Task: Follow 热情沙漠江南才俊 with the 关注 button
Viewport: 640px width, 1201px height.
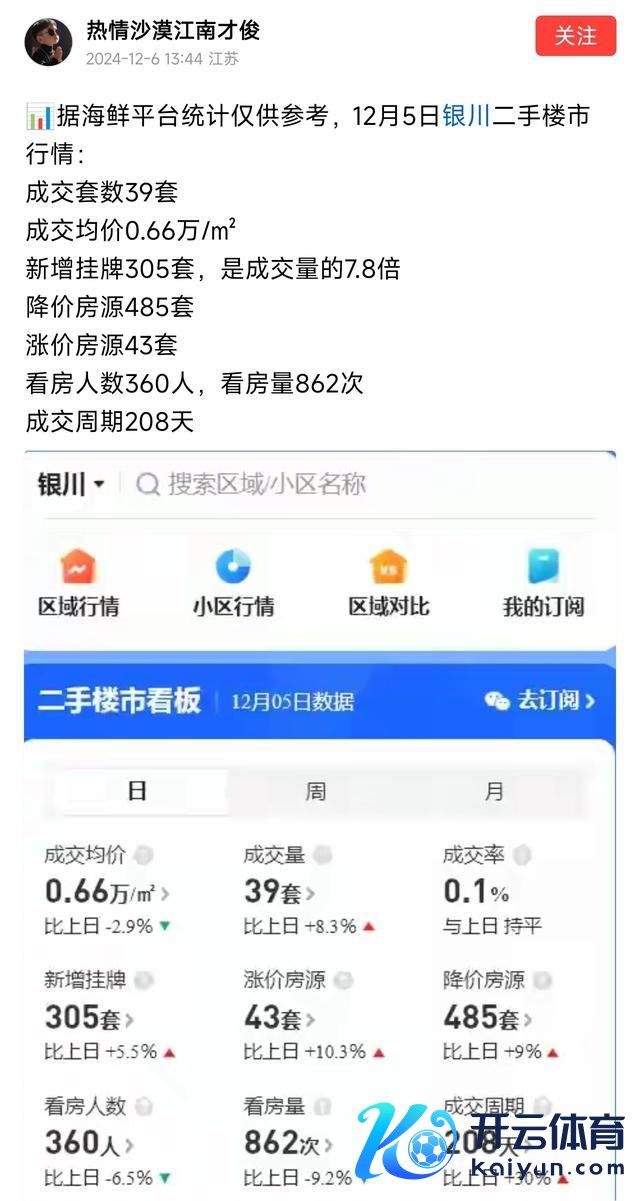Action: coord(576,36)
